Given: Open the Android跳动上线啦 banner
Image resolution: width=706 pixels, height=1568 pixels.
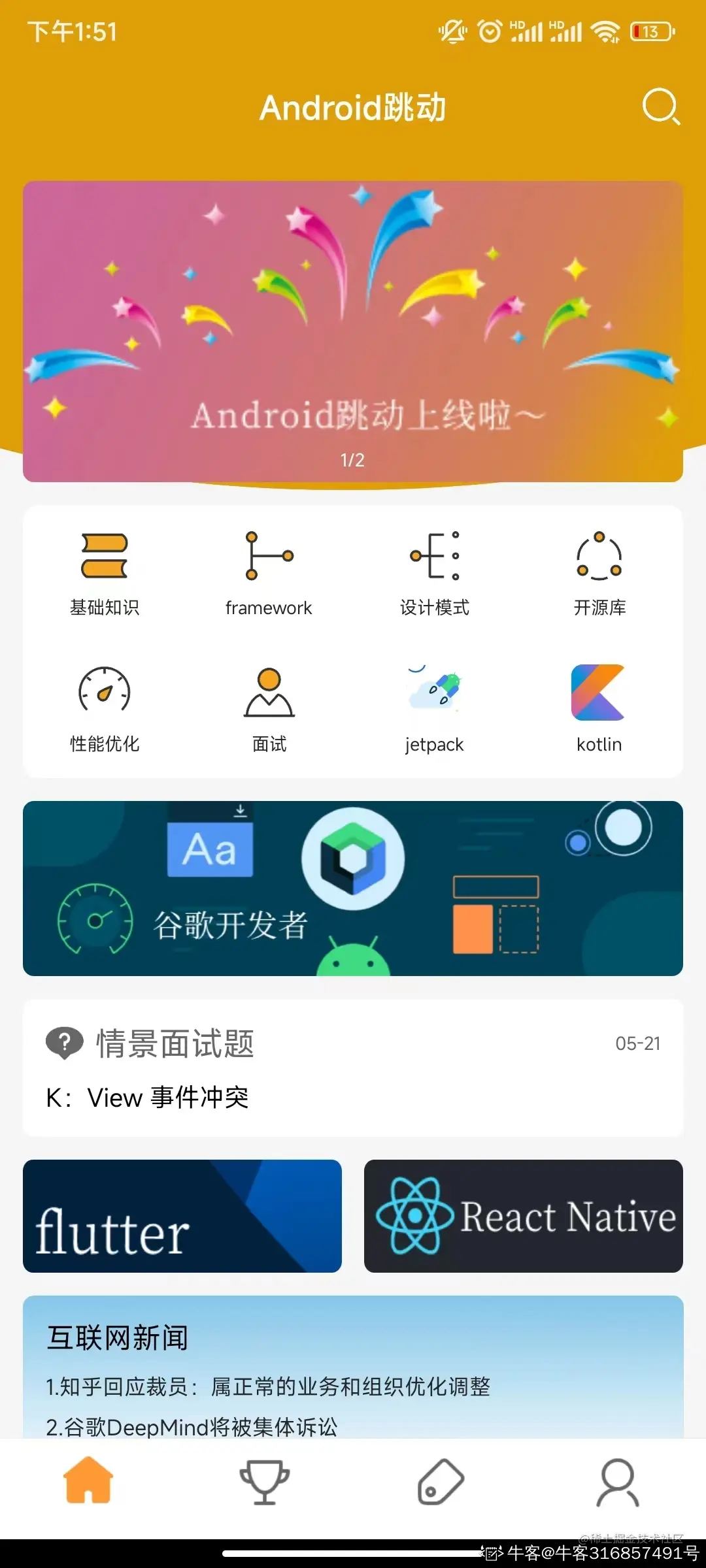Looking at the screenshot, I should [353, 331].
